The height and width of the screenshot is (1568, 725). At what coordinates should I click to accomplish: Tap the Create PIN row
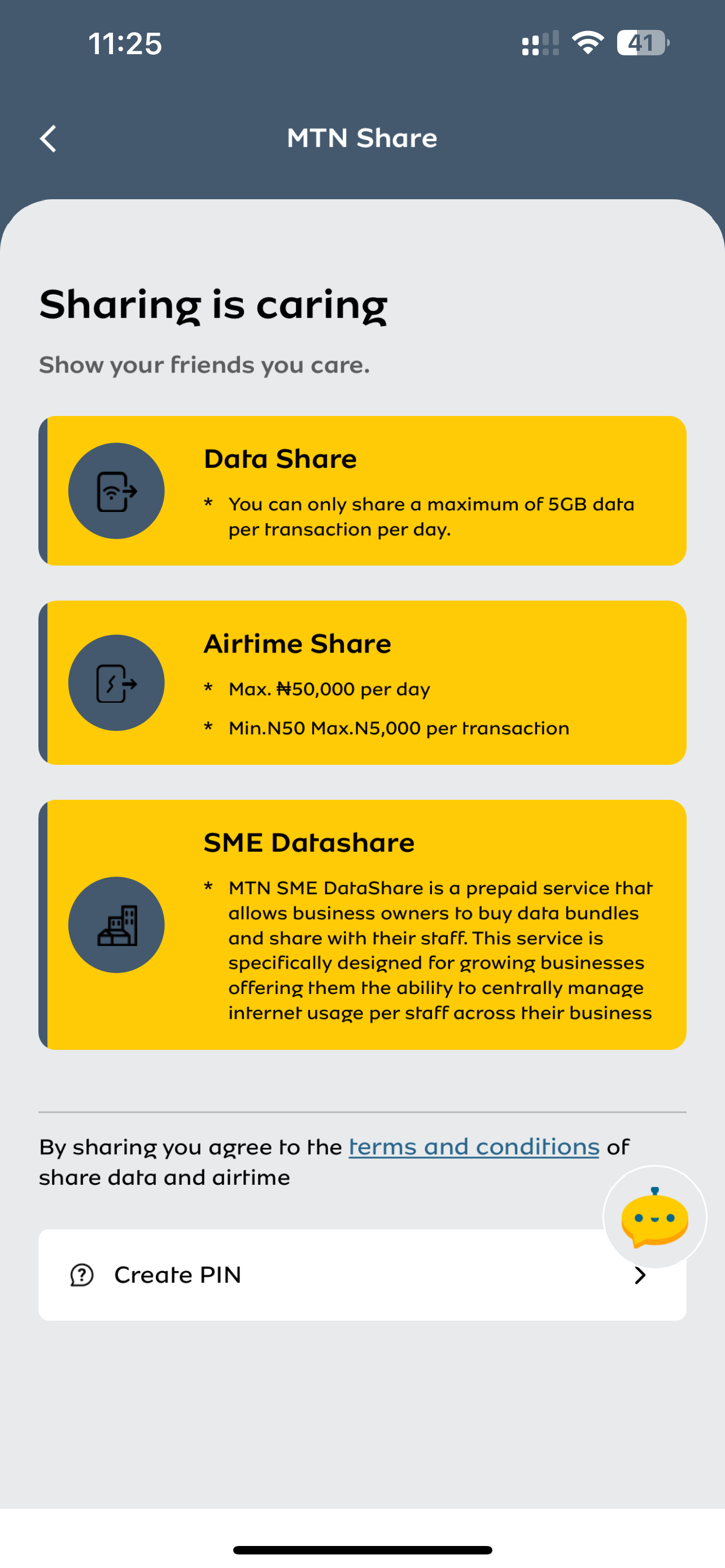pos(362,1274)
